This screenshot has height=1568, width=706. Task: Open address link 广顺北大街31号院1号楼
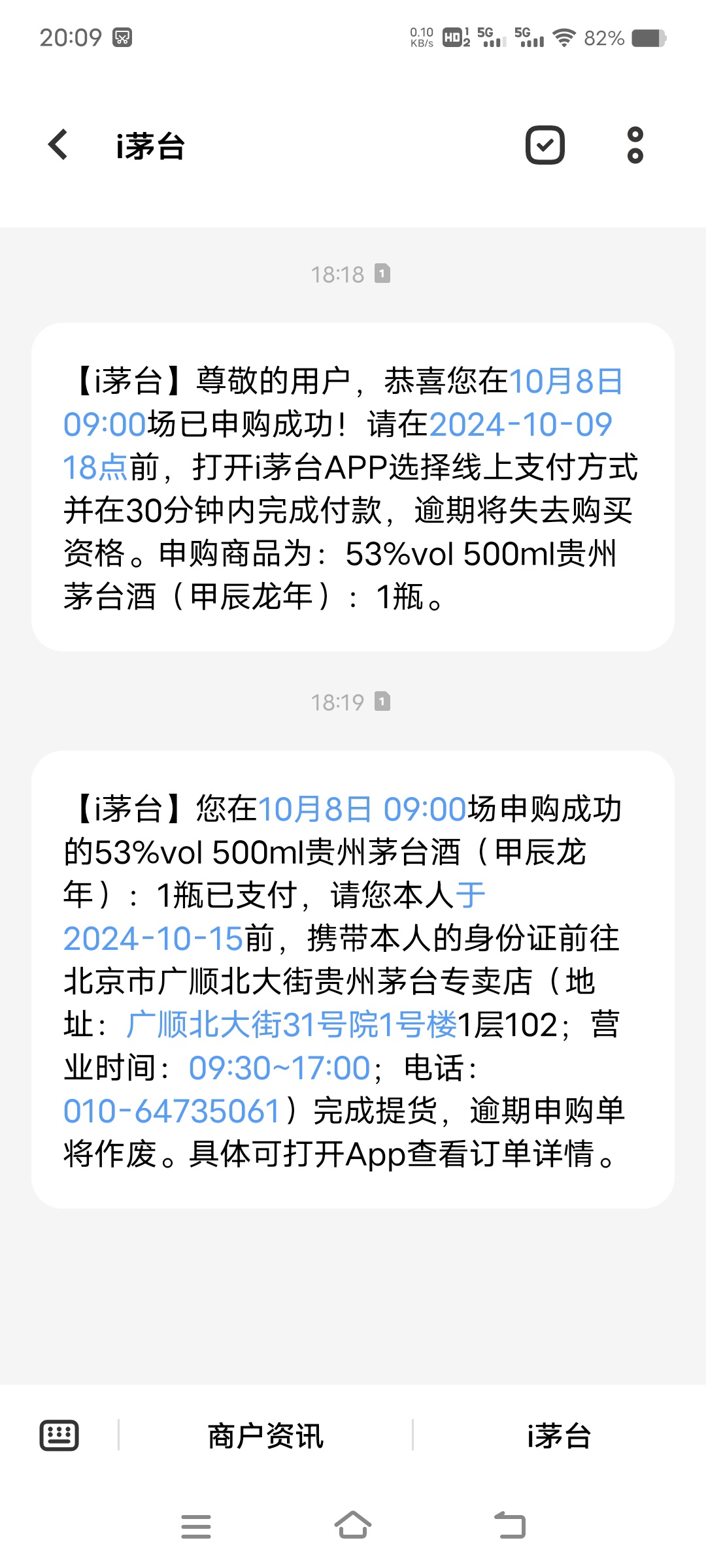tap(292, 1024)
